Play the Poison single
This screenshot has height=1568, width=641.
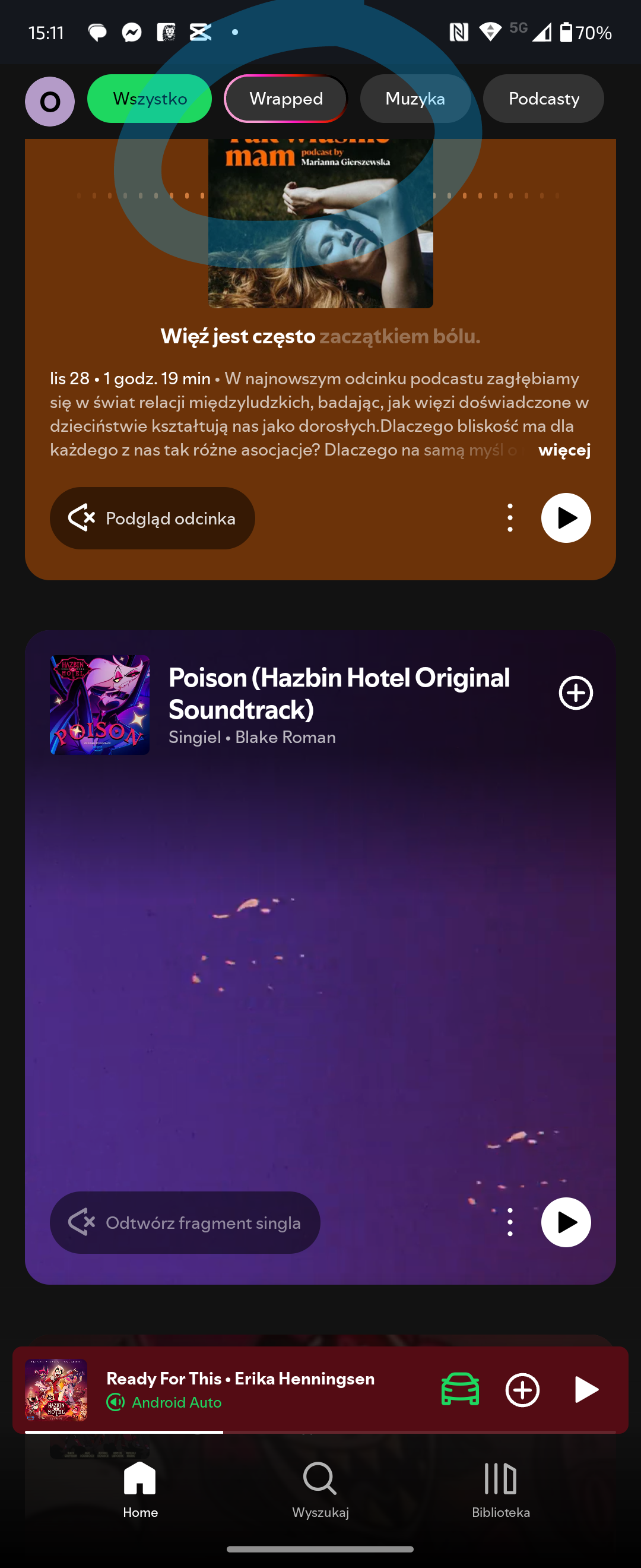(x=566, y=1222)
